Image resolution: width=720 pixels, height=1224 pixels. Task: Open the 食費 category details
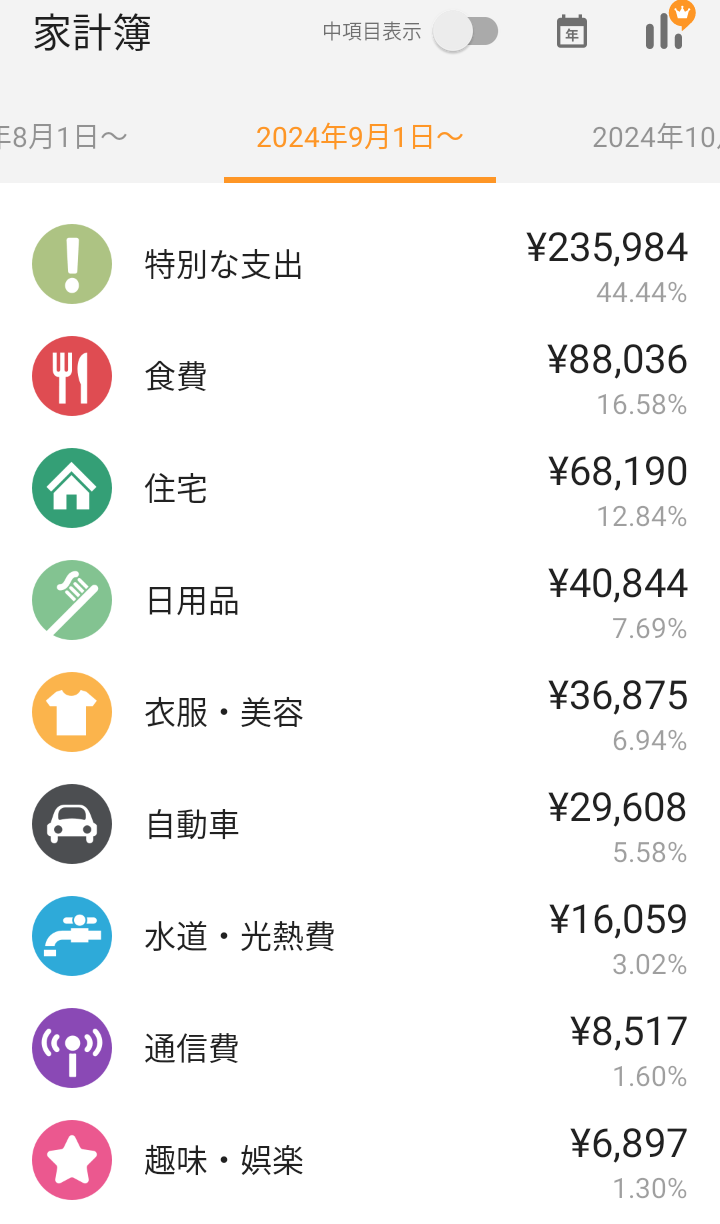pyautogui.click(x=360, y=377)
